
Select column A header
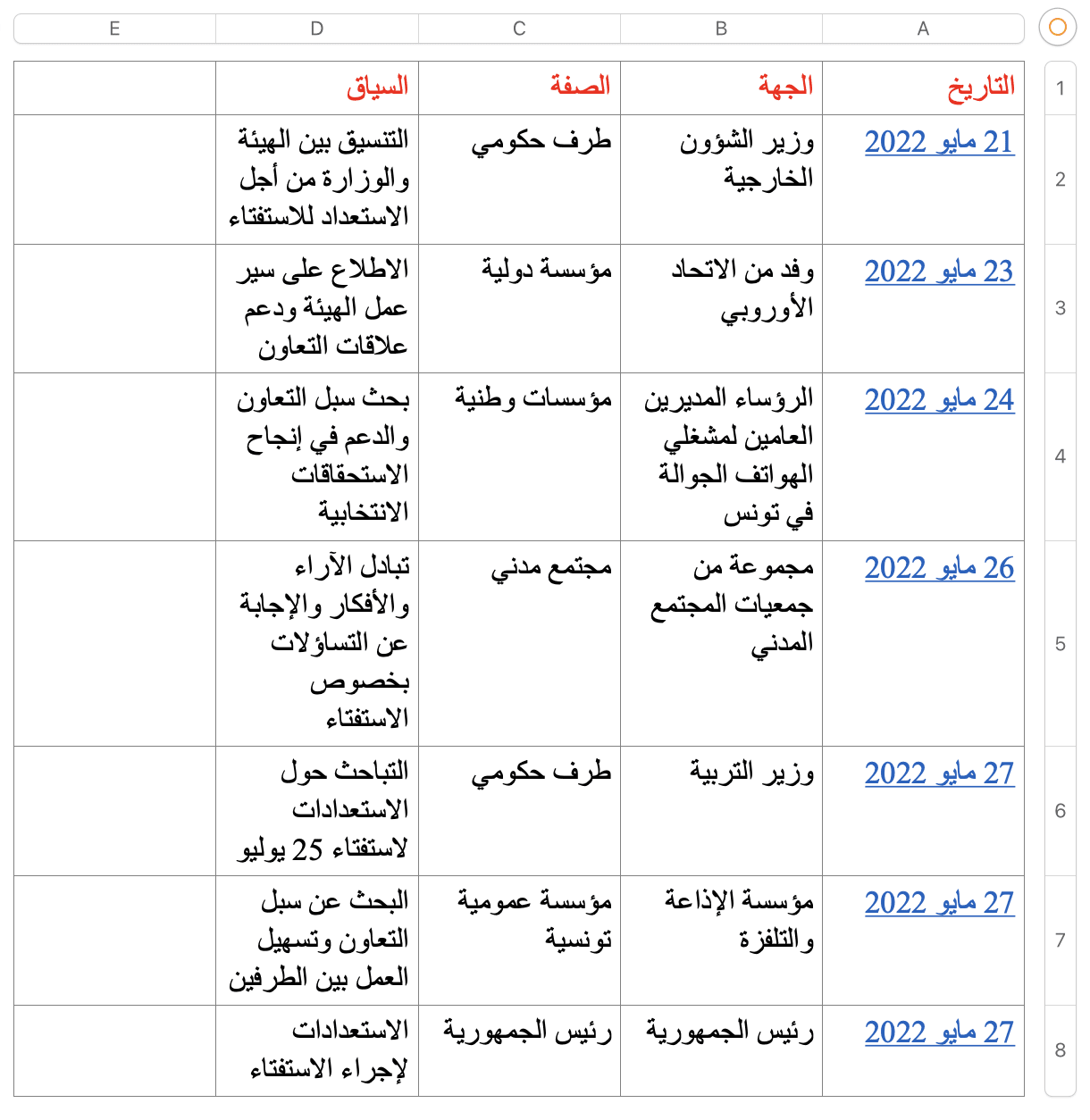(x=923, y=29)
